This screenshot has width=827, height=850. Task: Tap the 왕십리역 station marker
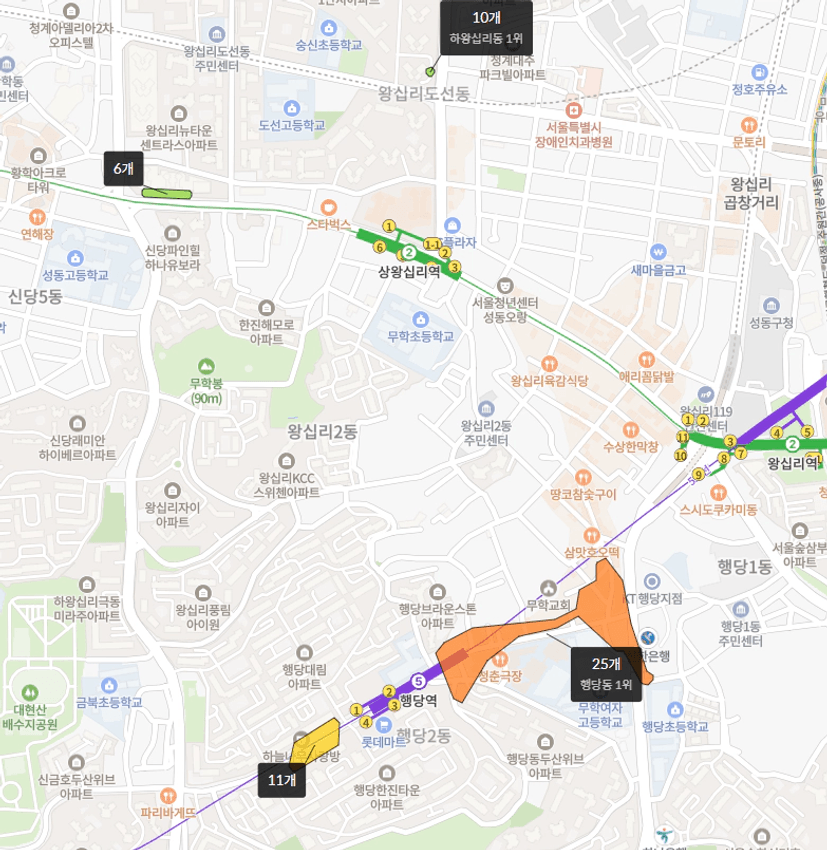(x=792, y=444)
